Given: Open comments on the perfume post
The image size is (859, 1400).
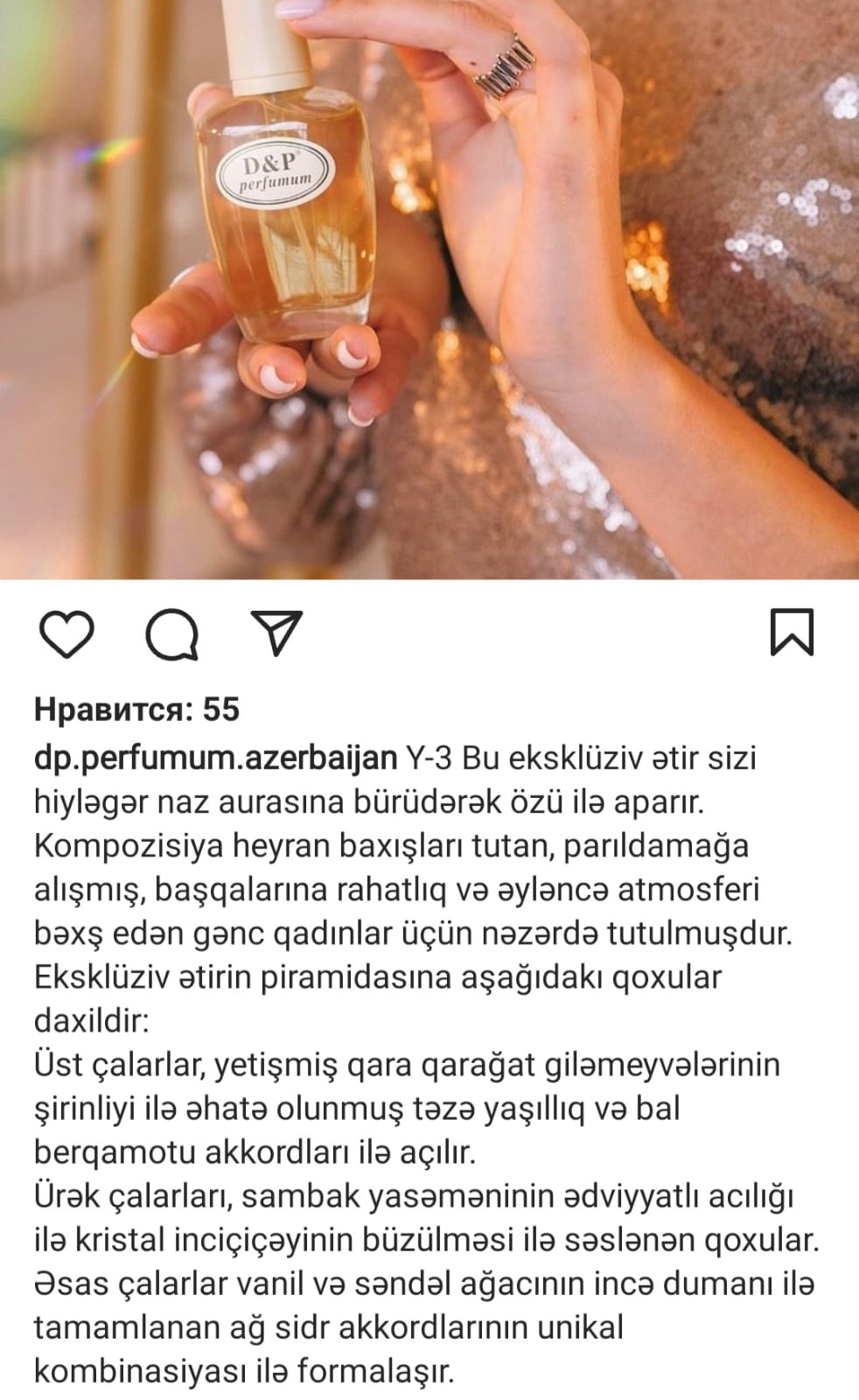Looking at the screenshot, I should pyautogui.click(x=171, y=634).
